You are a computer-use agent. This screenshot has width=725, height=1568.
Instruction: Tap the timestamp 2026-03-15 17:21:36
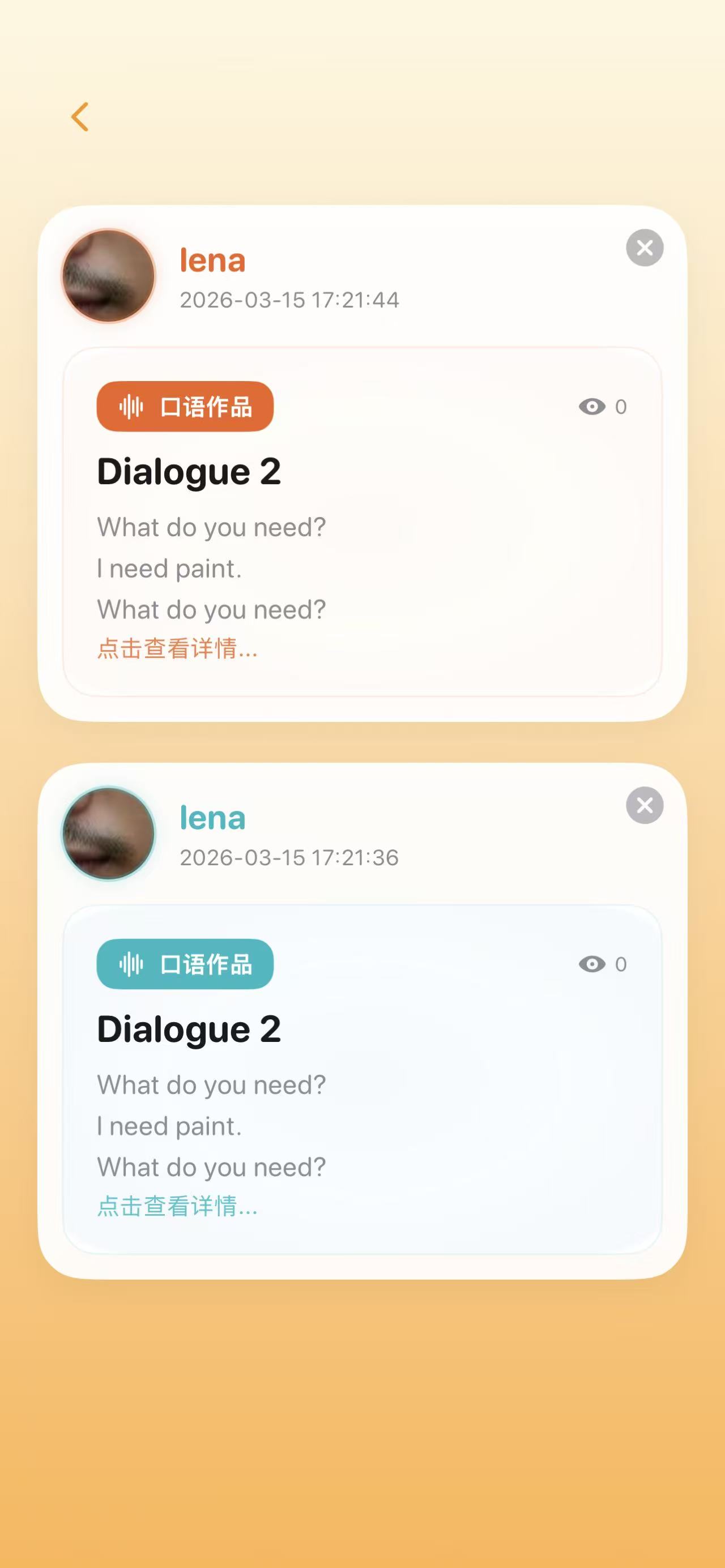tap(289, 857)
